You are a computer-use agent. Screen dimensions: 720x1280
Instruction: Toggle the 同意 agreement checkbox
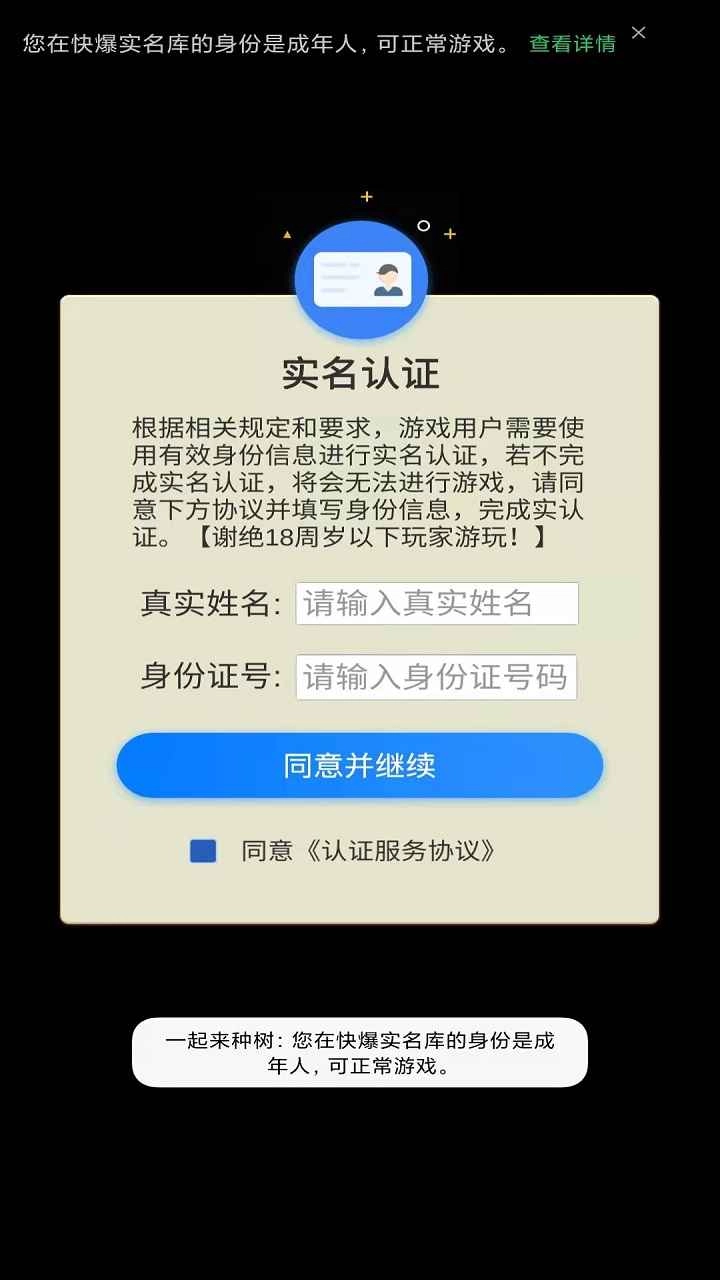click(x=203, y=851)
